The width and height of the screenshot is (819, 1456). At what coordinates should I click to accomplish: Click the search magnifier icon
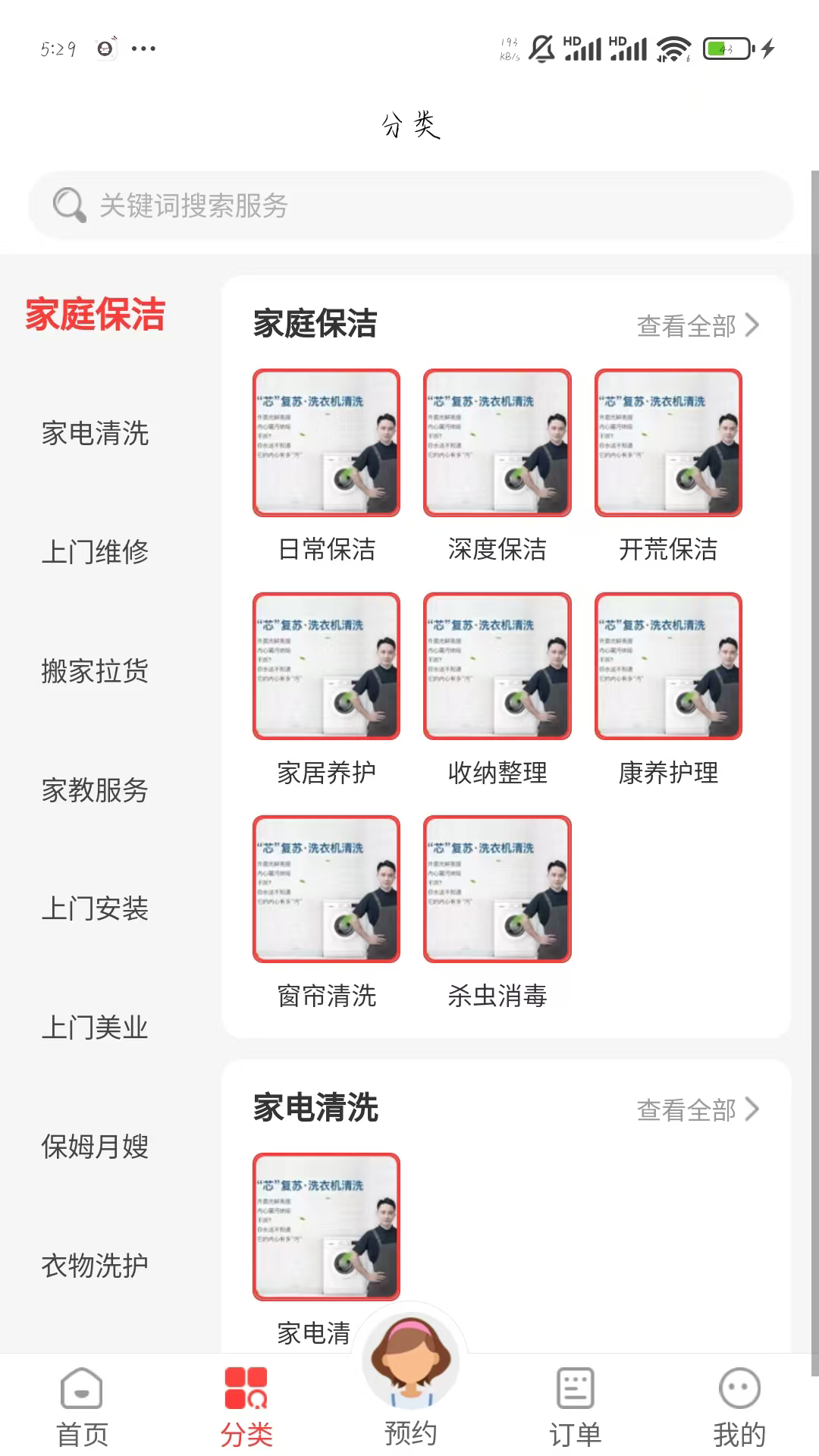68,203
